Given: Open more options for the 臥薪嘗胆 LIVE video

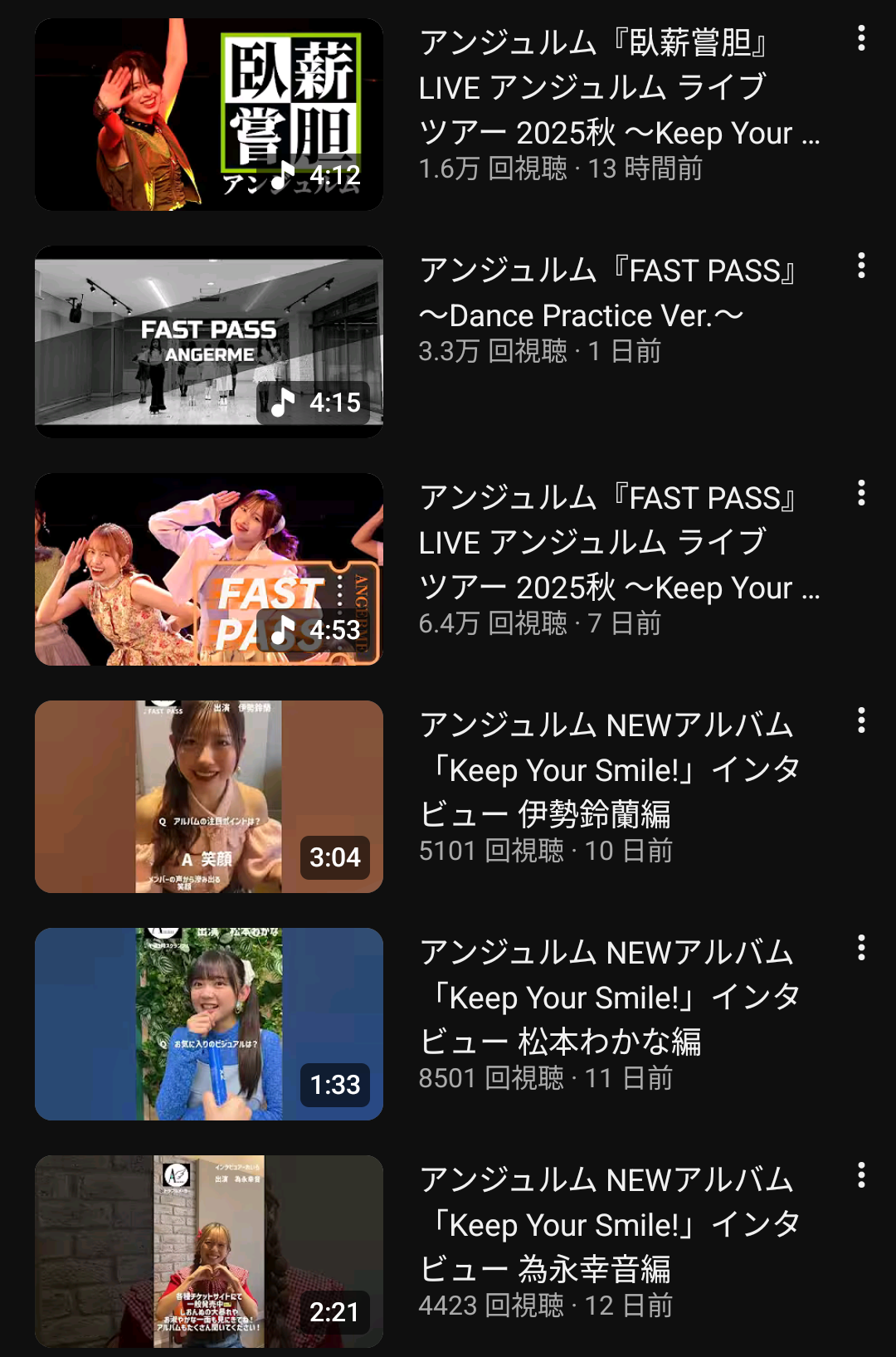Looking at the screenshot, I should pyautogui.click(x=861, y=38).
